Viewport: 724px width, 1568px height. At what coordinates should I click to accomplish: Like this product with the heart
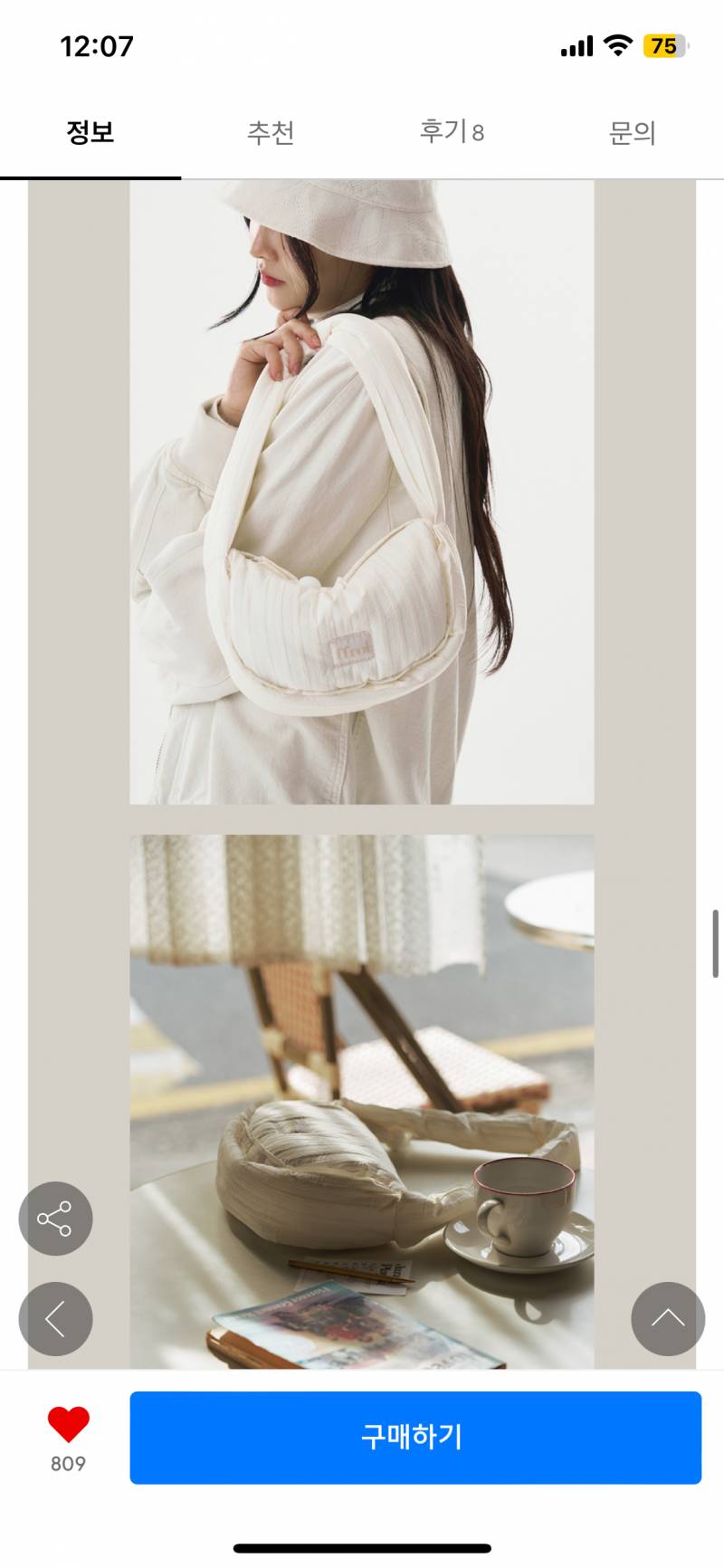click(69, 1426)
